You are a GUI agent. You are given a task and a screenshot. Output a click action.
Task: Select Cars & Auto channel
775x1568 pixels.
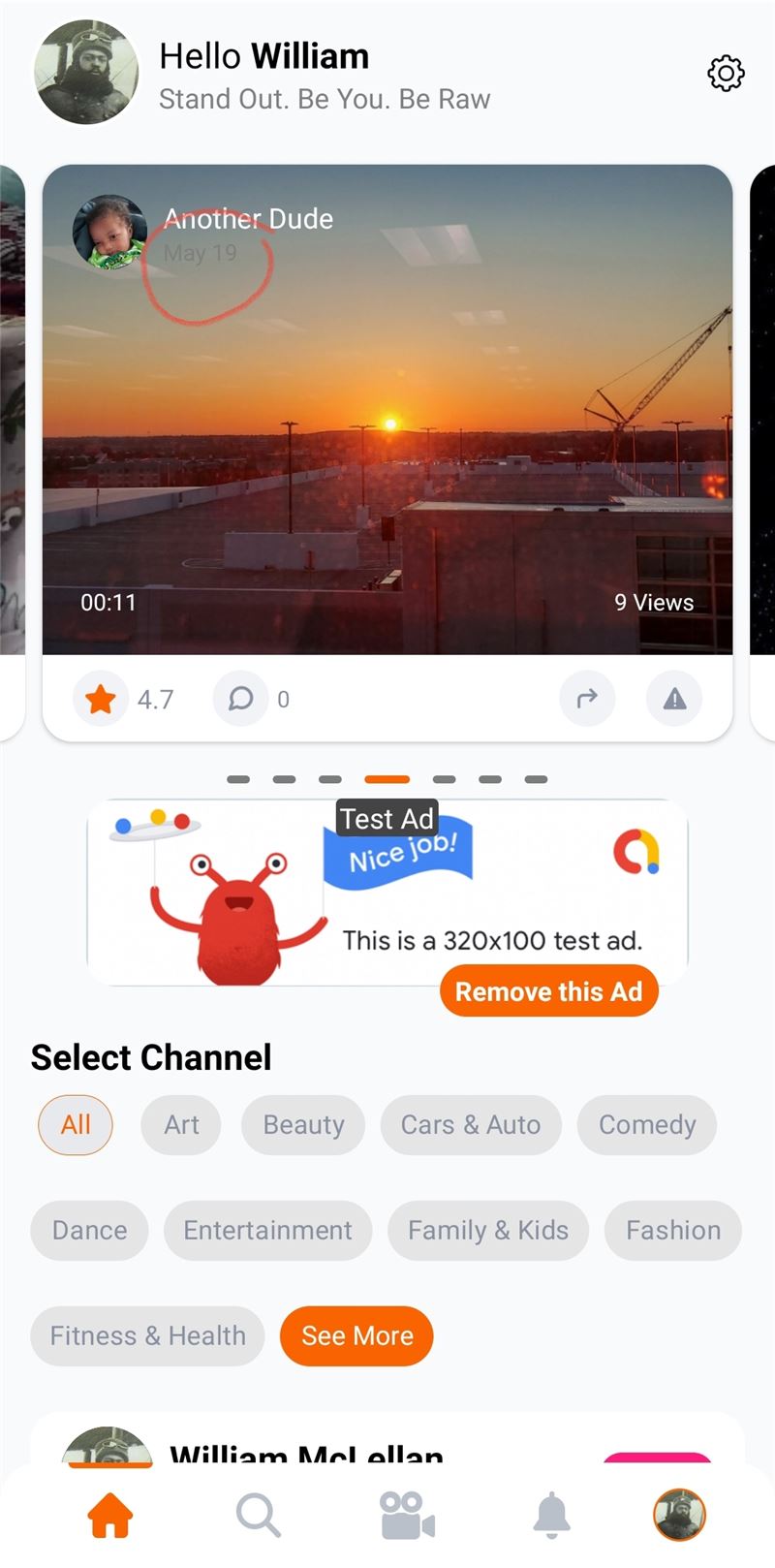point(471,1124)
